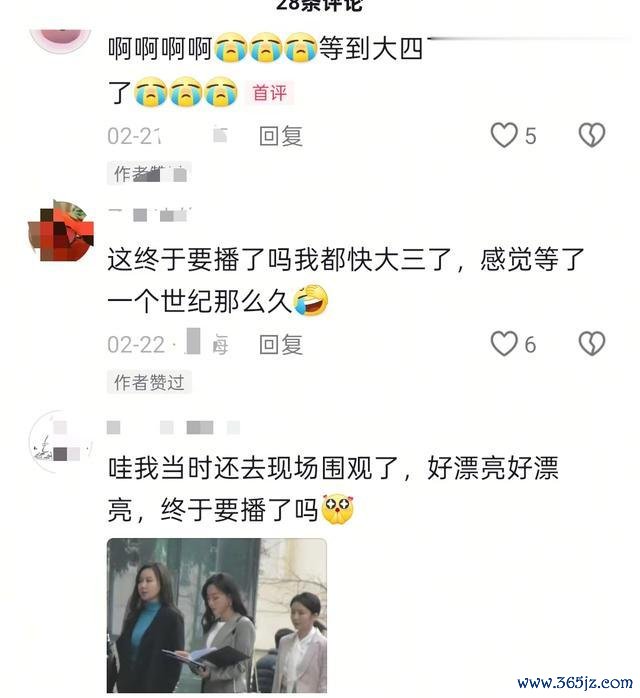The width and height of the screenshot is (640, 698).
Task: Open avatar of the 现场围观 commenter
Action: tap(61, 443)
